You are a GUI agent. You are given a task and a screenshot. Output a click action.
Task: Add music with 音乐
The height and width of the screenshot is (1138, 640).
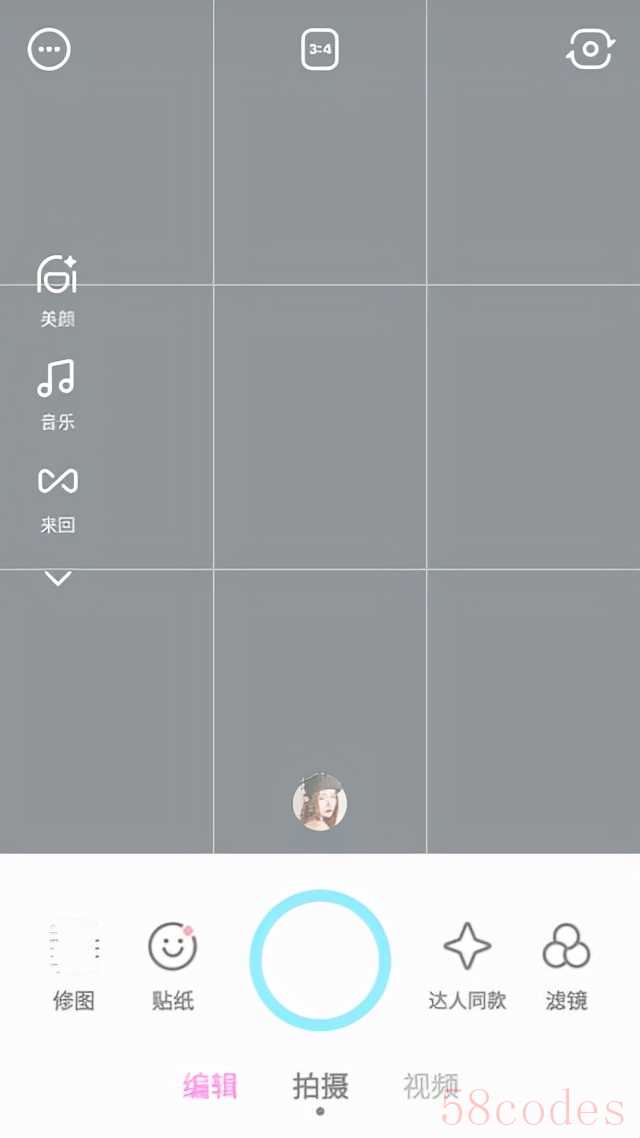point(57,393)
